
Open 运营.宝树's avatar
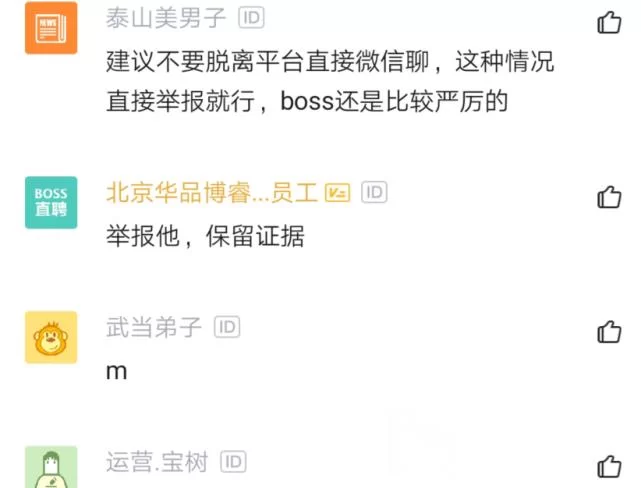51,468
